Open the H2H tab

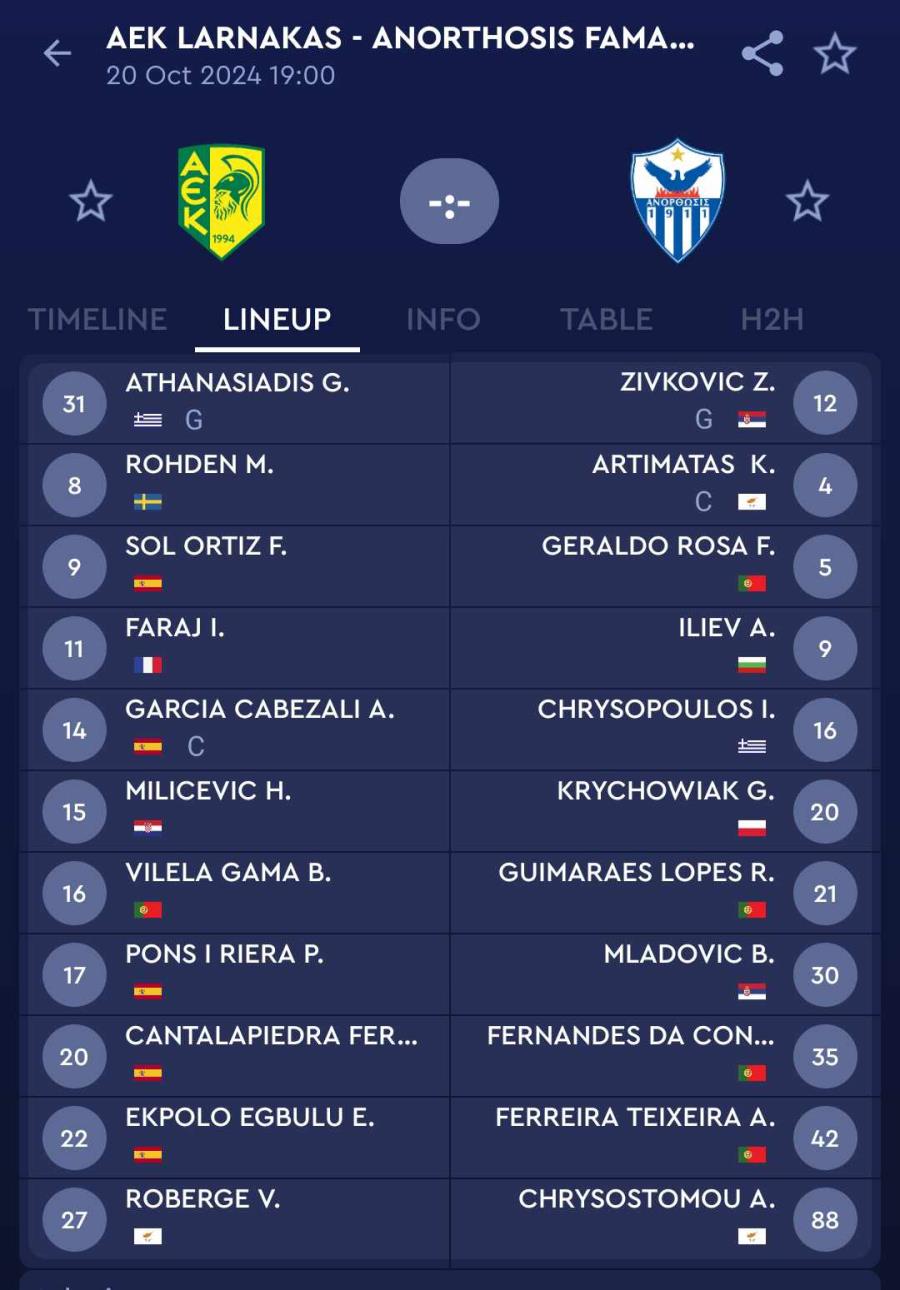771,320
